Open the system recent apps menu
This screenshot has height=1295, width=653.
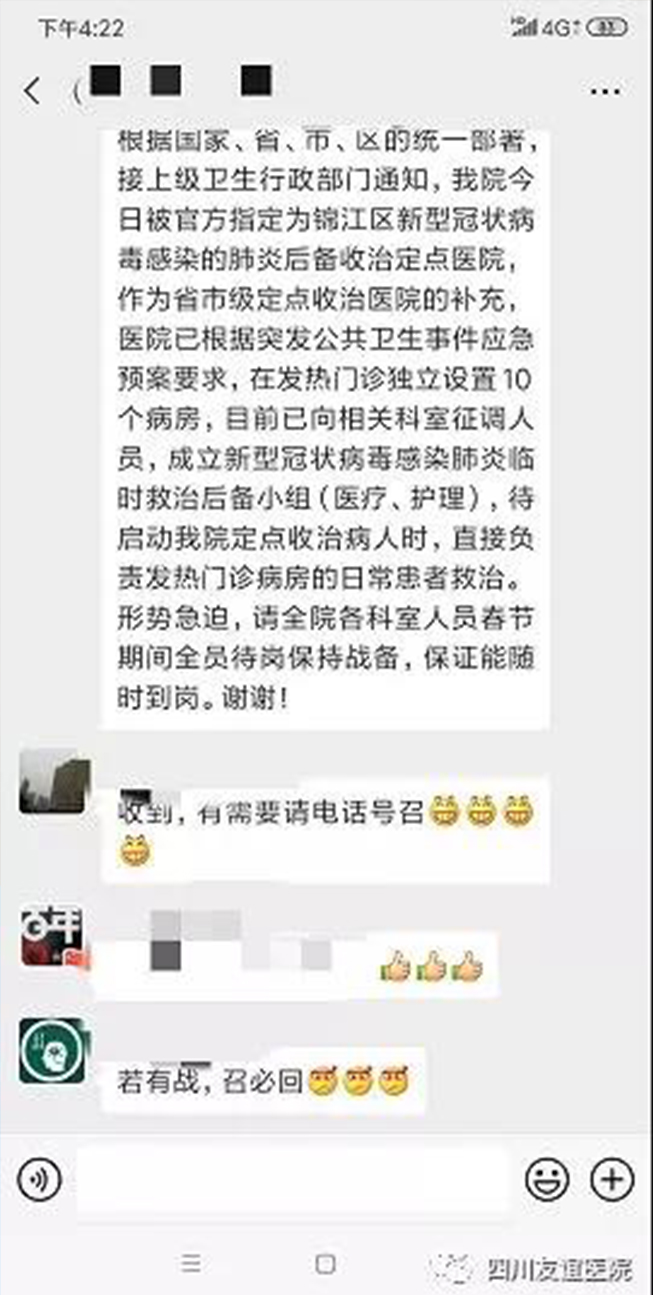pos(191,1264)
